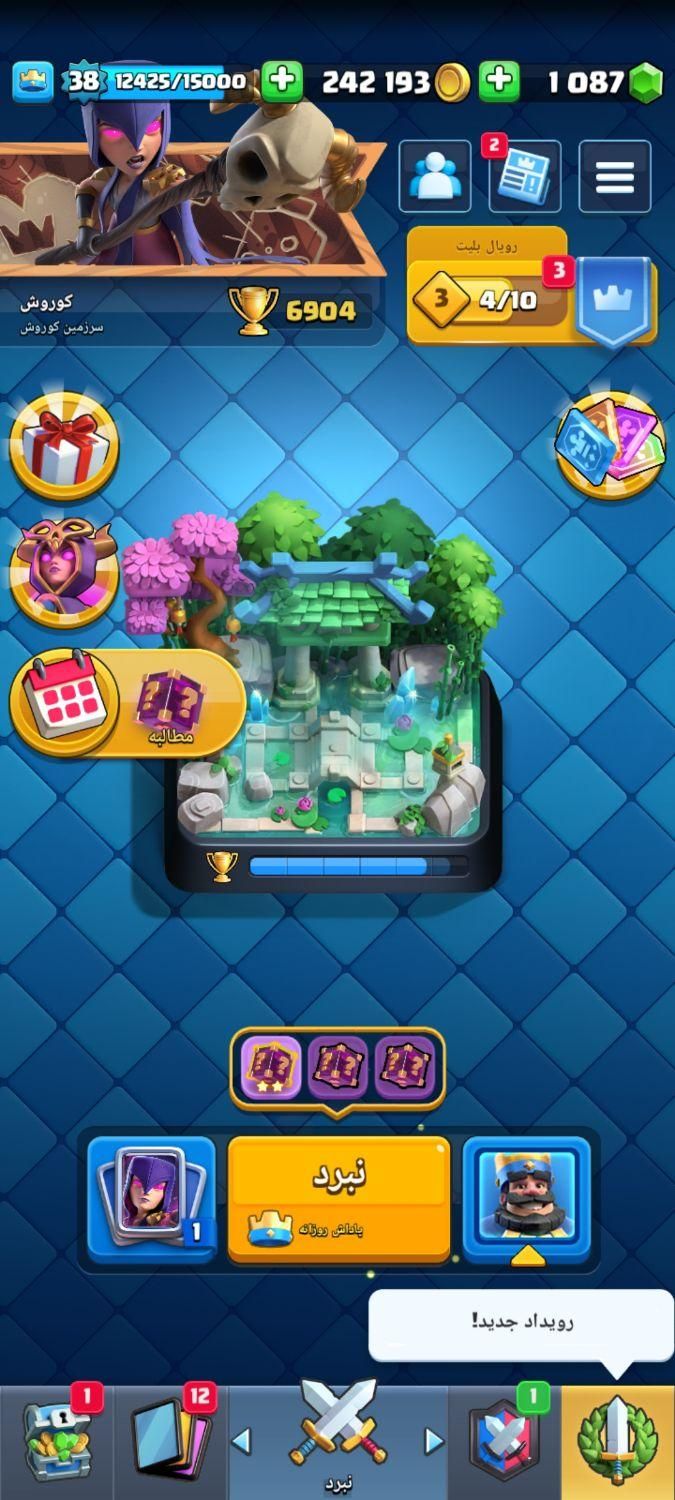This screenshot has width=675, height=1500.
Task: Change the game mode via king button
Action: [x=527, y=1196]
